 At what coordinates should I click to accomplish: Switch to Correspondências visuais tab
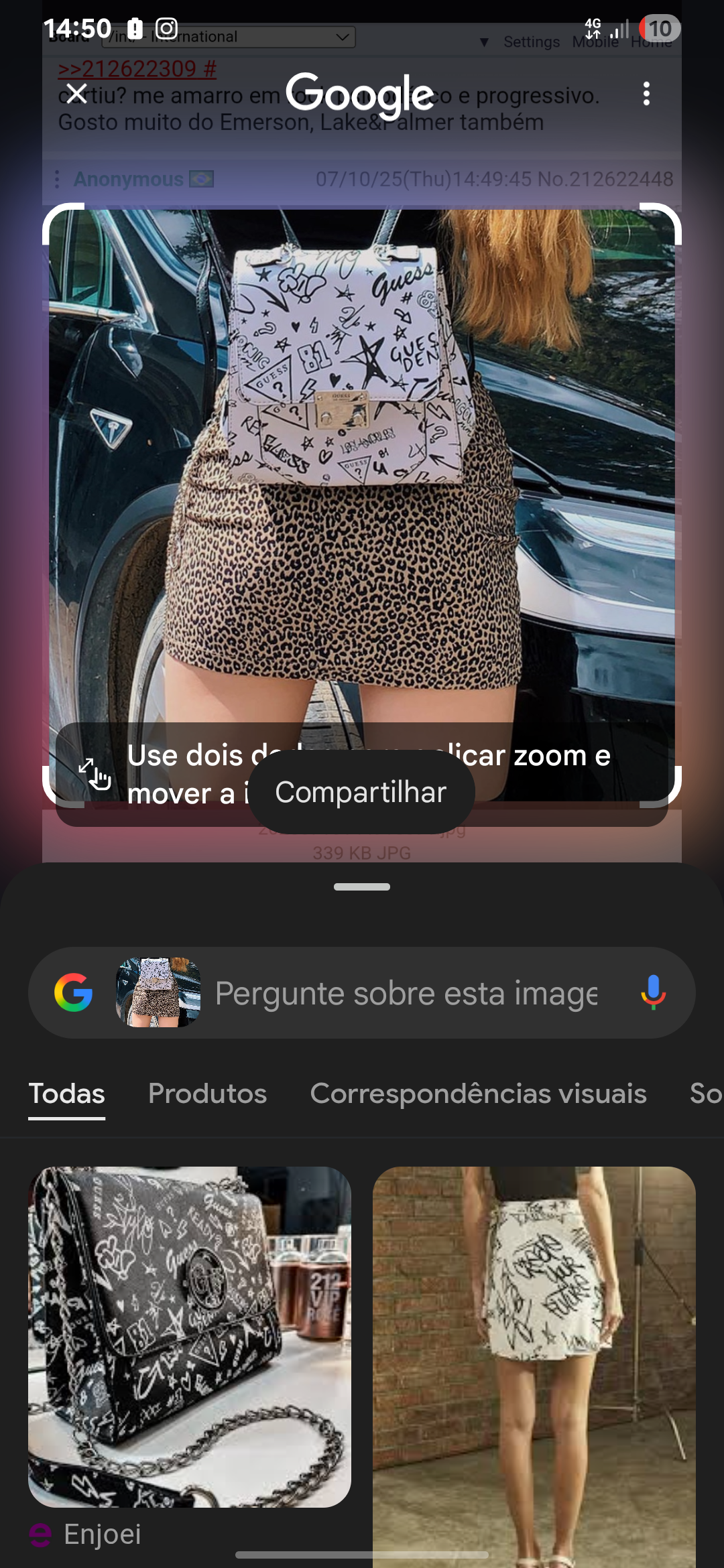tap(478, 1093)
